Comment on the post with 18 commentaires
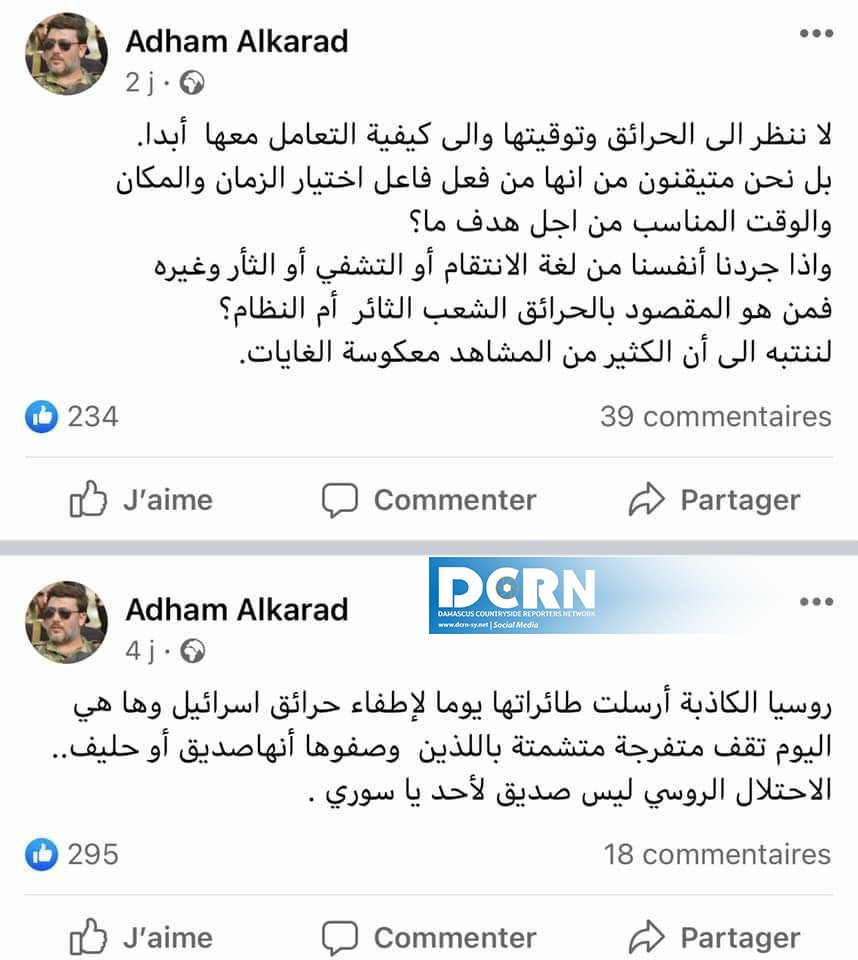The height and width of the screenshot is (960, 858). (429, 937)
